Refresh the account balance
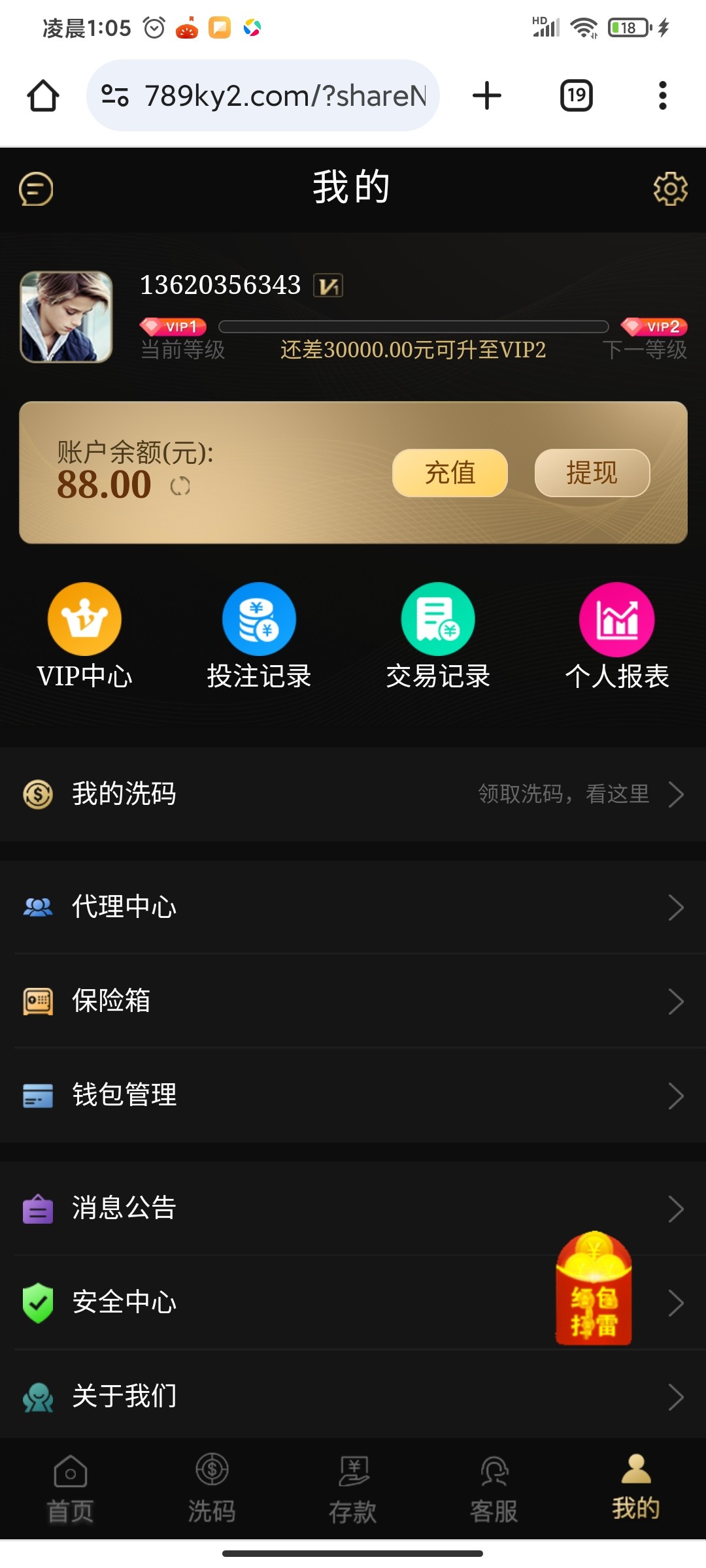The width and height of the screenshot is (706, 1568). 180,486
